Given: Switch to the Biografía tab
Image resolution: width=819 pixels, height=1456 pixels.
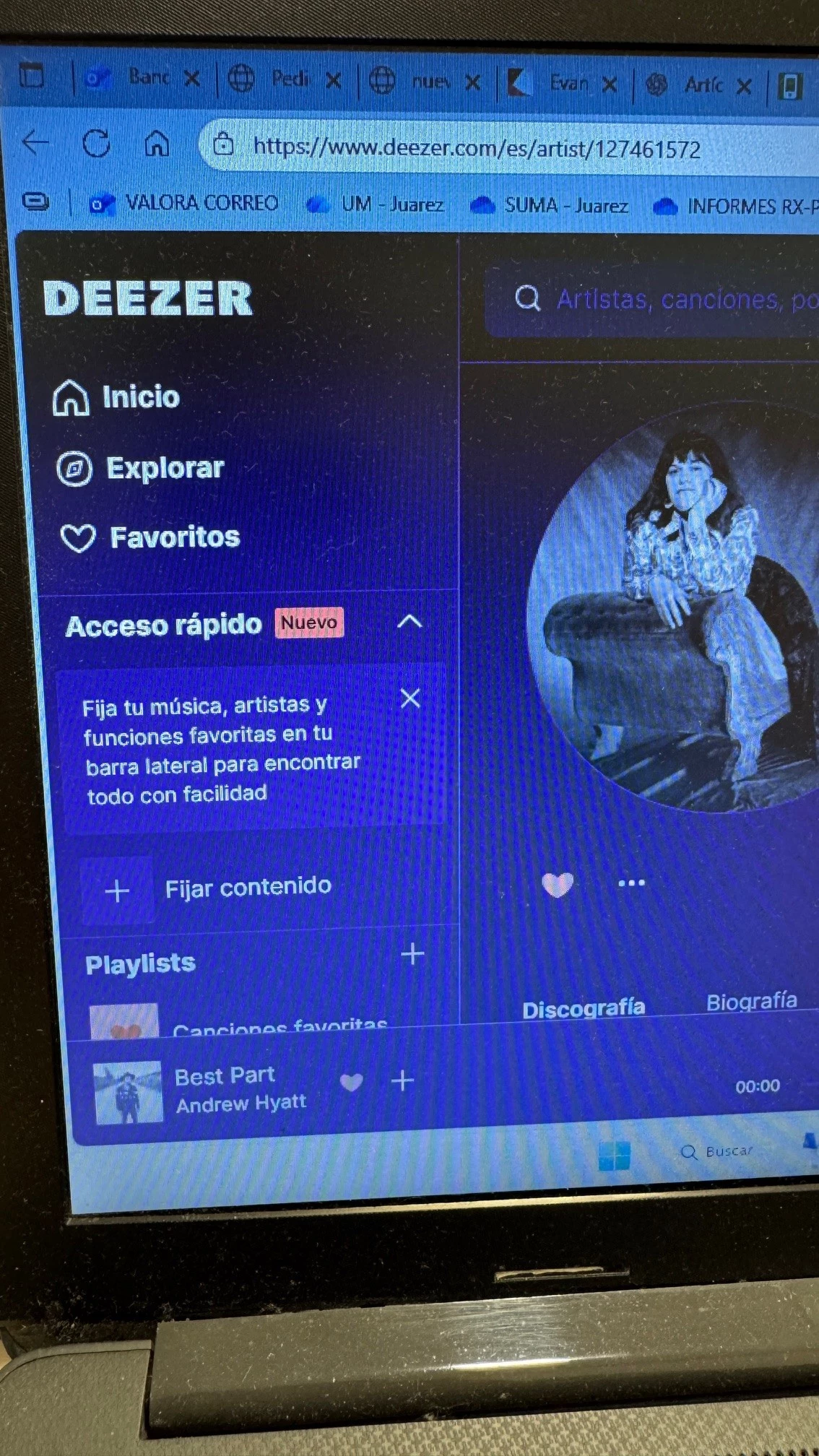Looking at the screenshot, I should pos(752,1002).
